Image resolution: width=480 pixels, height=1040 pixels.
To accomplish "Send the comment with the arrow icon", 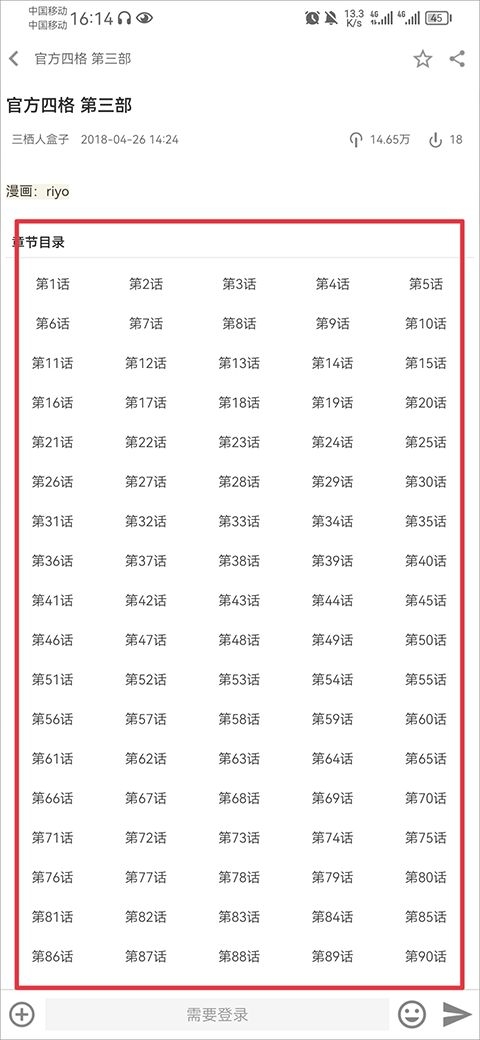I will coord(457,1014).
